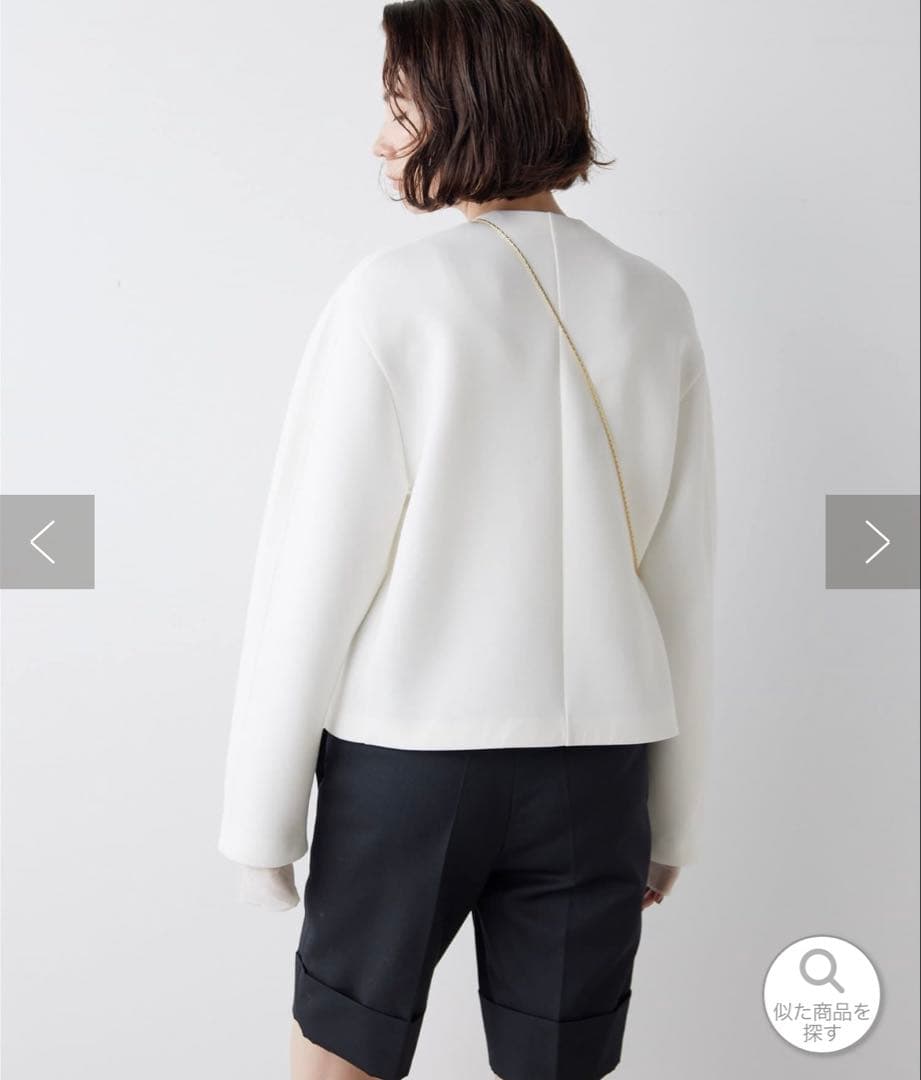Go to the previous product image
The height and width of the screenshot is (1080, 921).
point(46,541)
